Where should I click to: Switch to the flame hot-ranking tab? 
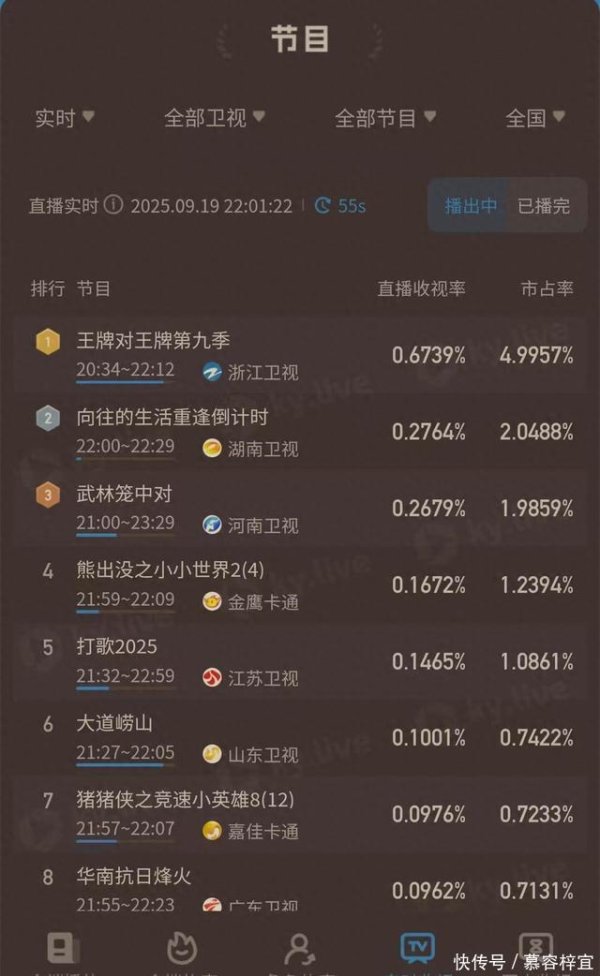(x=181, y=950)
